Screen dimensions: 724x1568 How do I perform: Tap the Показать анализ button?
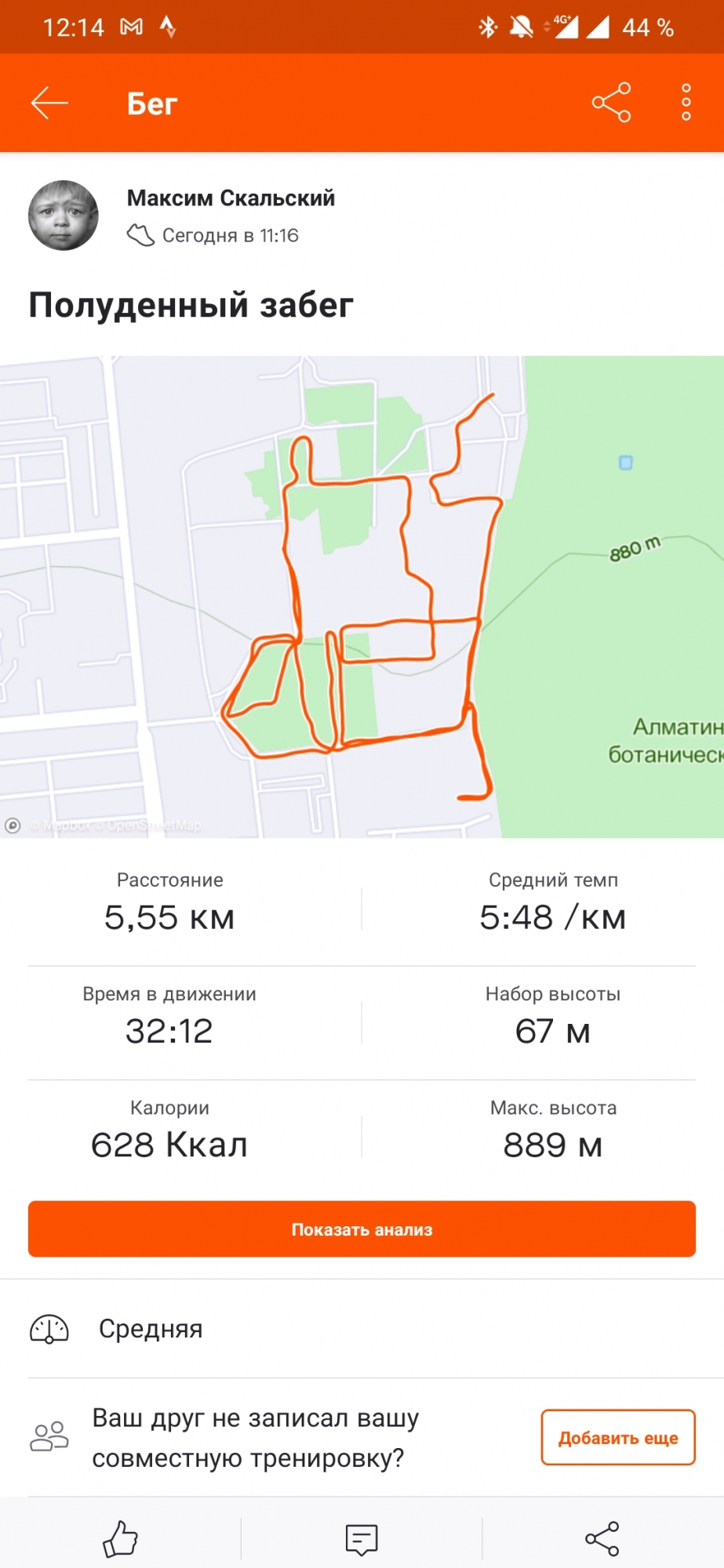click(362, 1229)
